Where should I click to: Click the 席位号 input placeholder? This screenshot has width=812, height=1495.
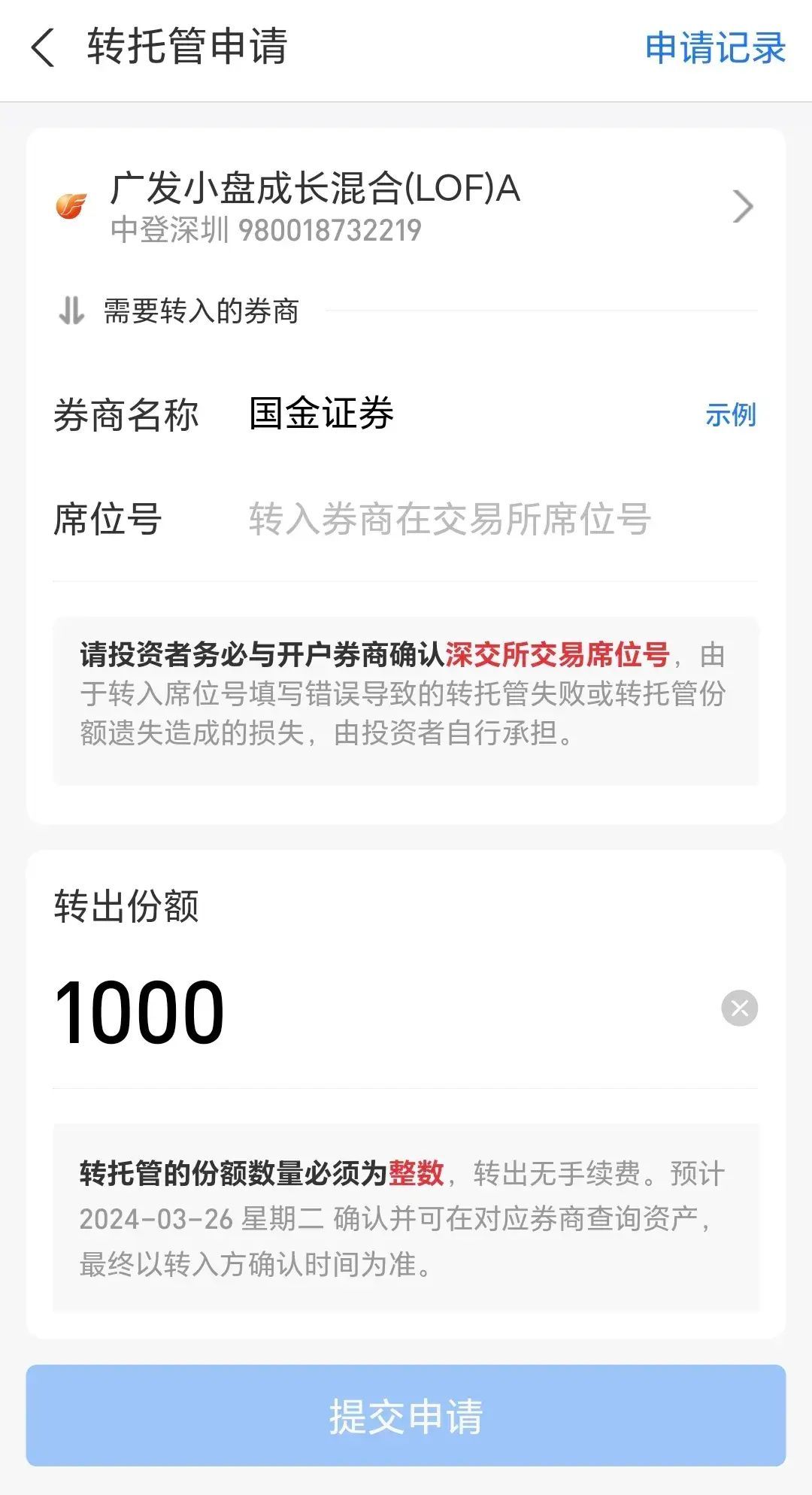point(447,519)
